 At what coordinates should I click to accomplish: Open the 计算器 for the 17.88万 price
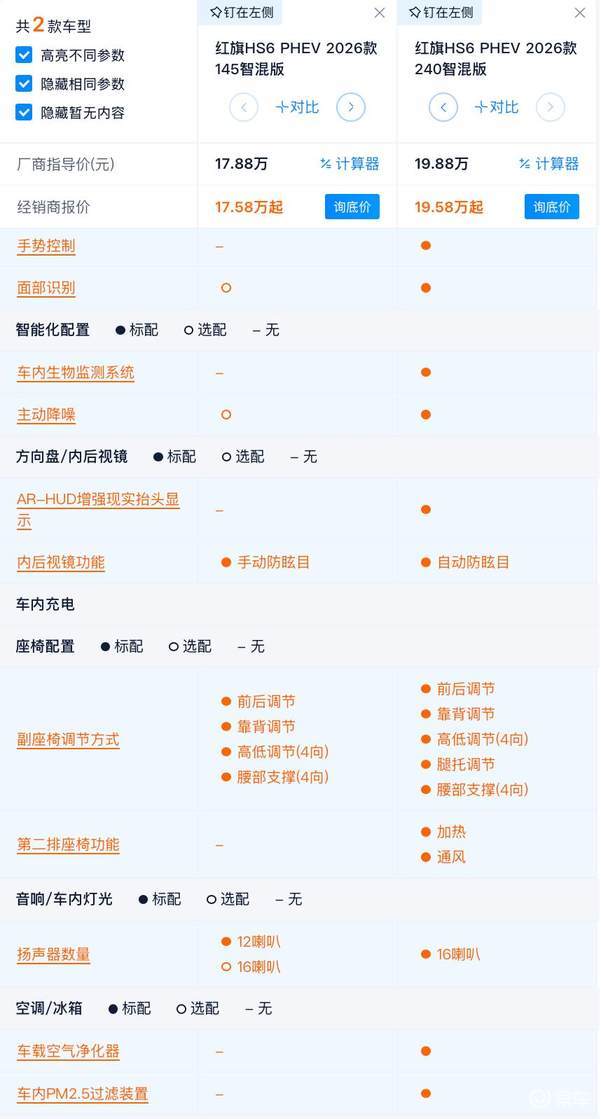click(350, 164)
